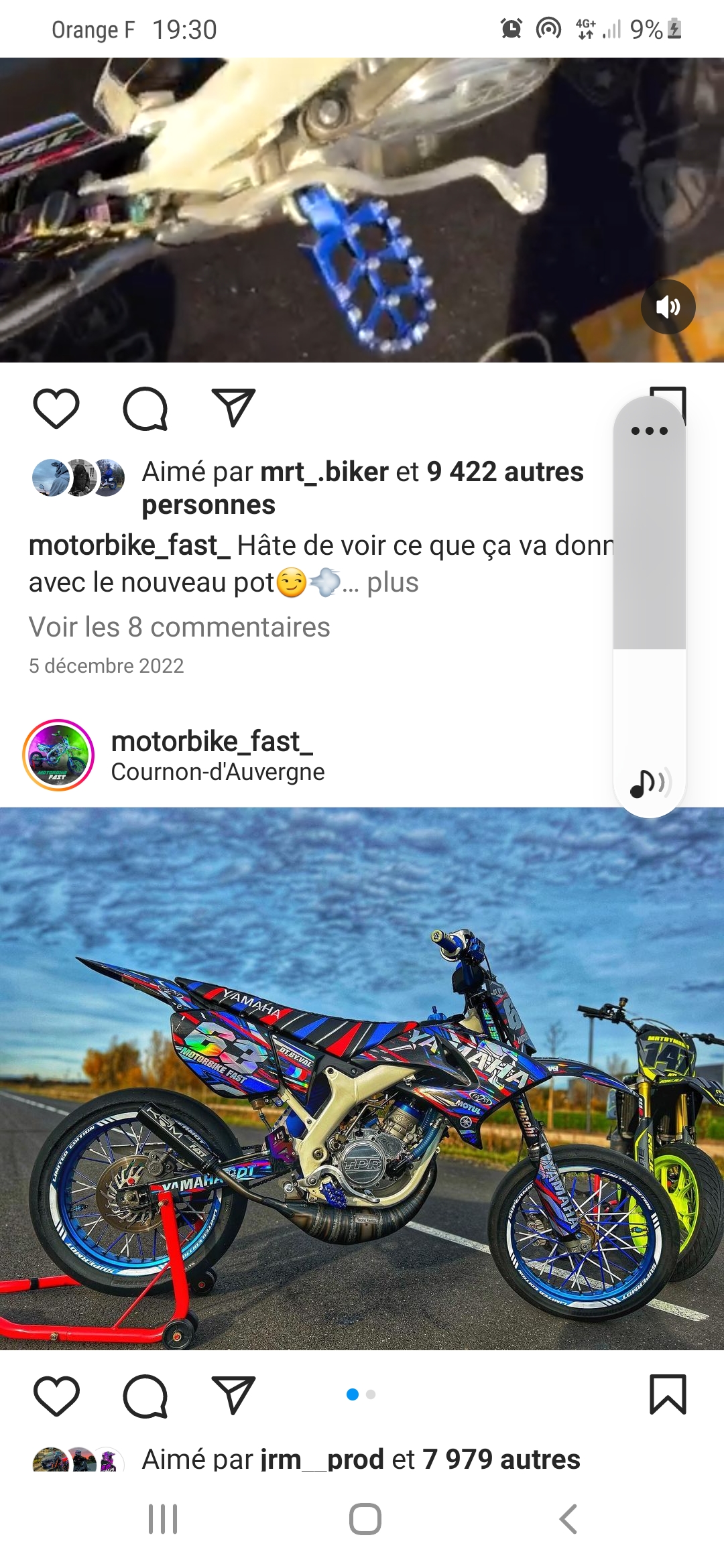Viewport: 724px width, 1568px height.
Task: Share the exhaust video post
Action: pyautogui.click(x=233, y=408)
